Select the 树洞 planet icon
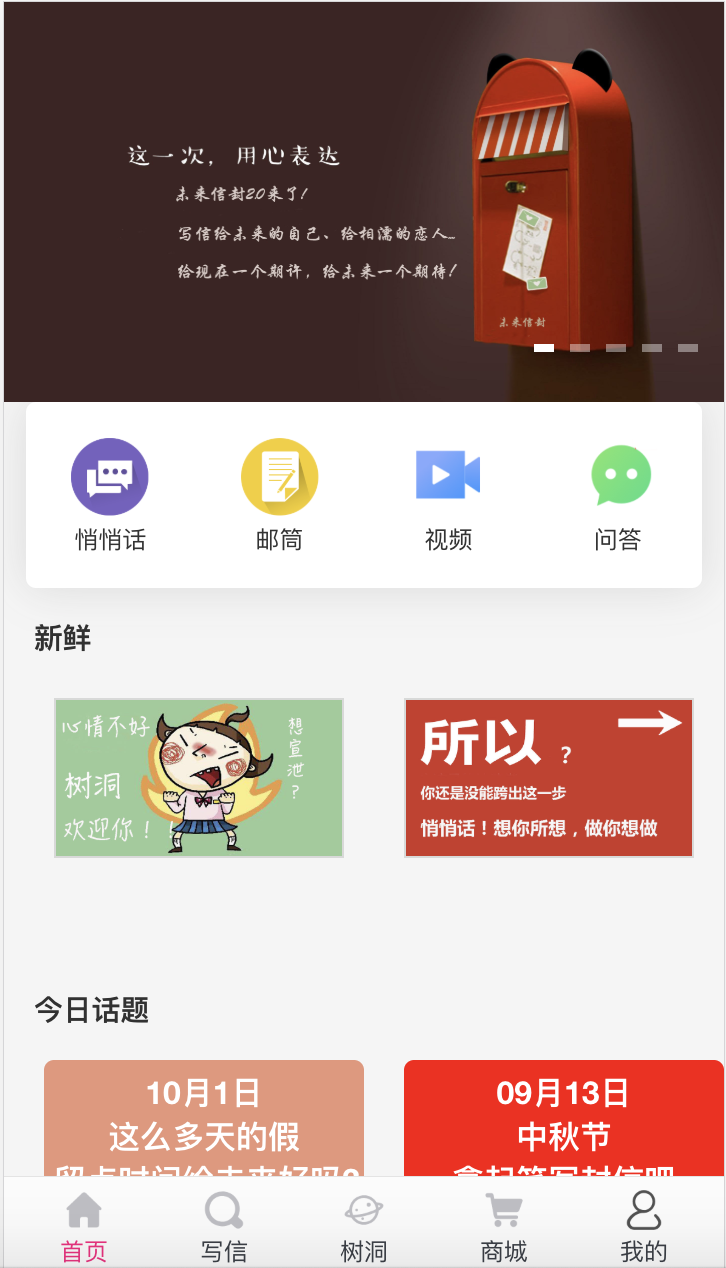726x1268 pixels. 363,1210
